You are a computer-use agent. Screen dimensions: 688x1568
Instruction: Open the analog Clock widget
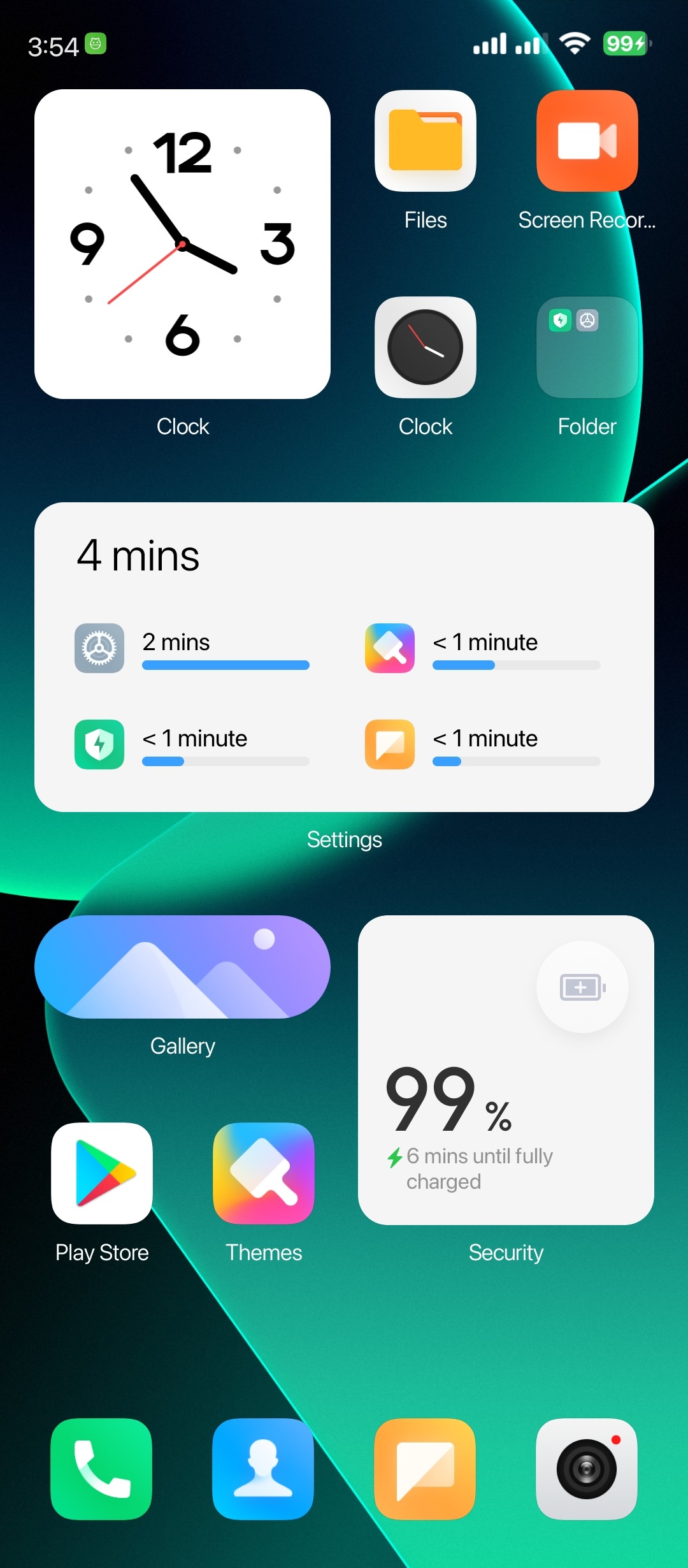pos(182,244)
